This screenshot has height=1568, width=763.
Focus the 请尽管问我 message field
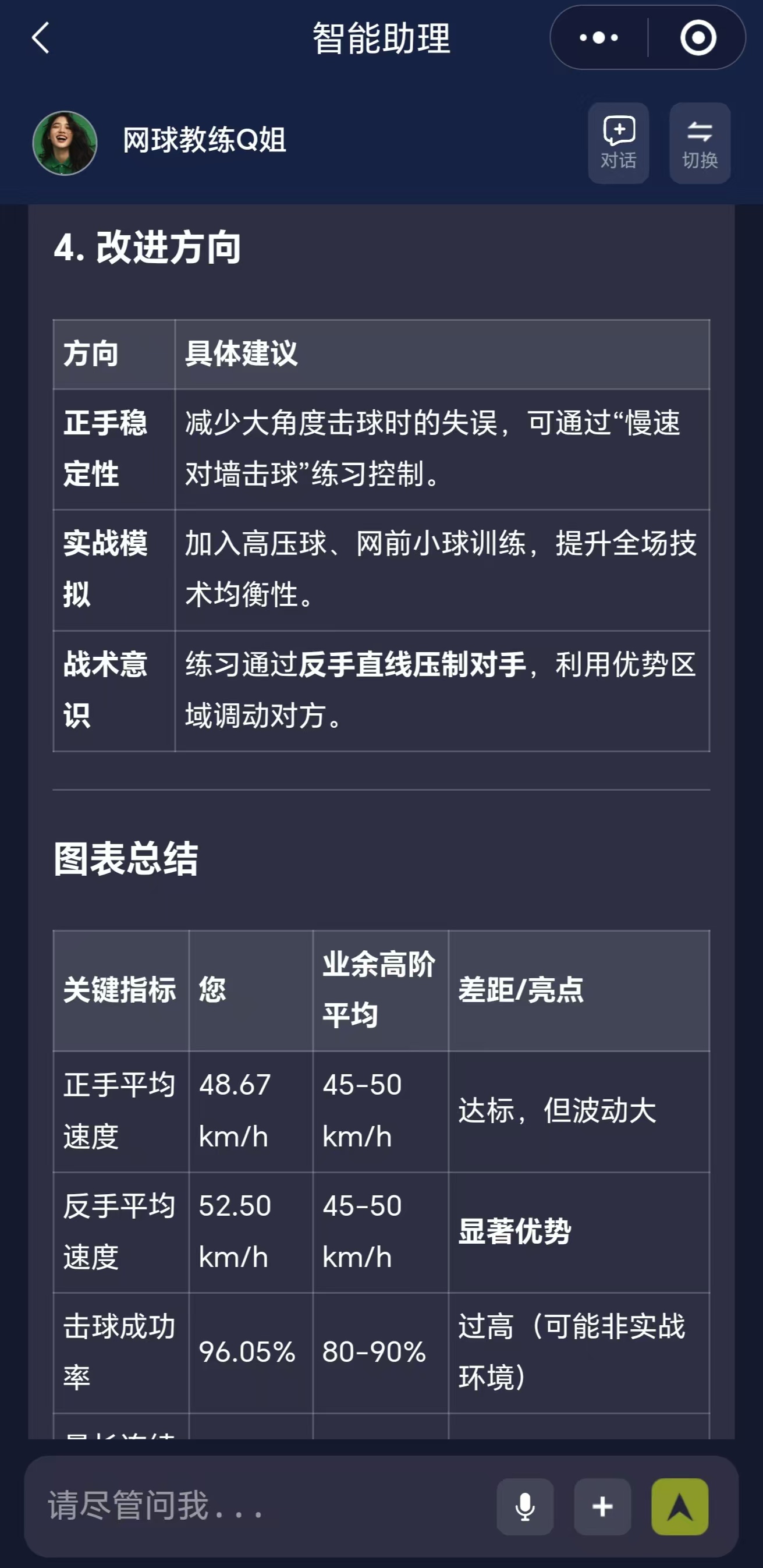255,1506
